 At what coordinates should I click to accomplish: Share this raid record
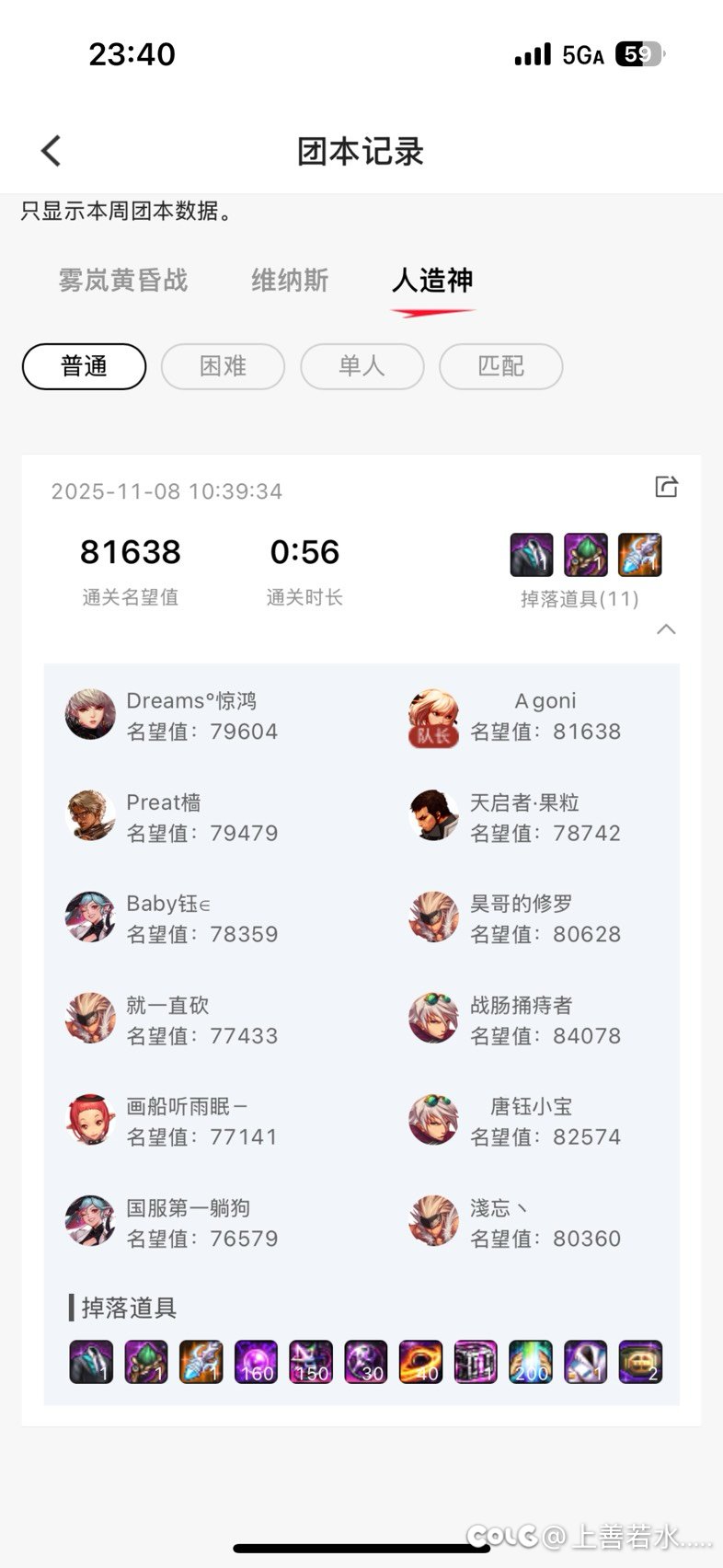point(666,487)
